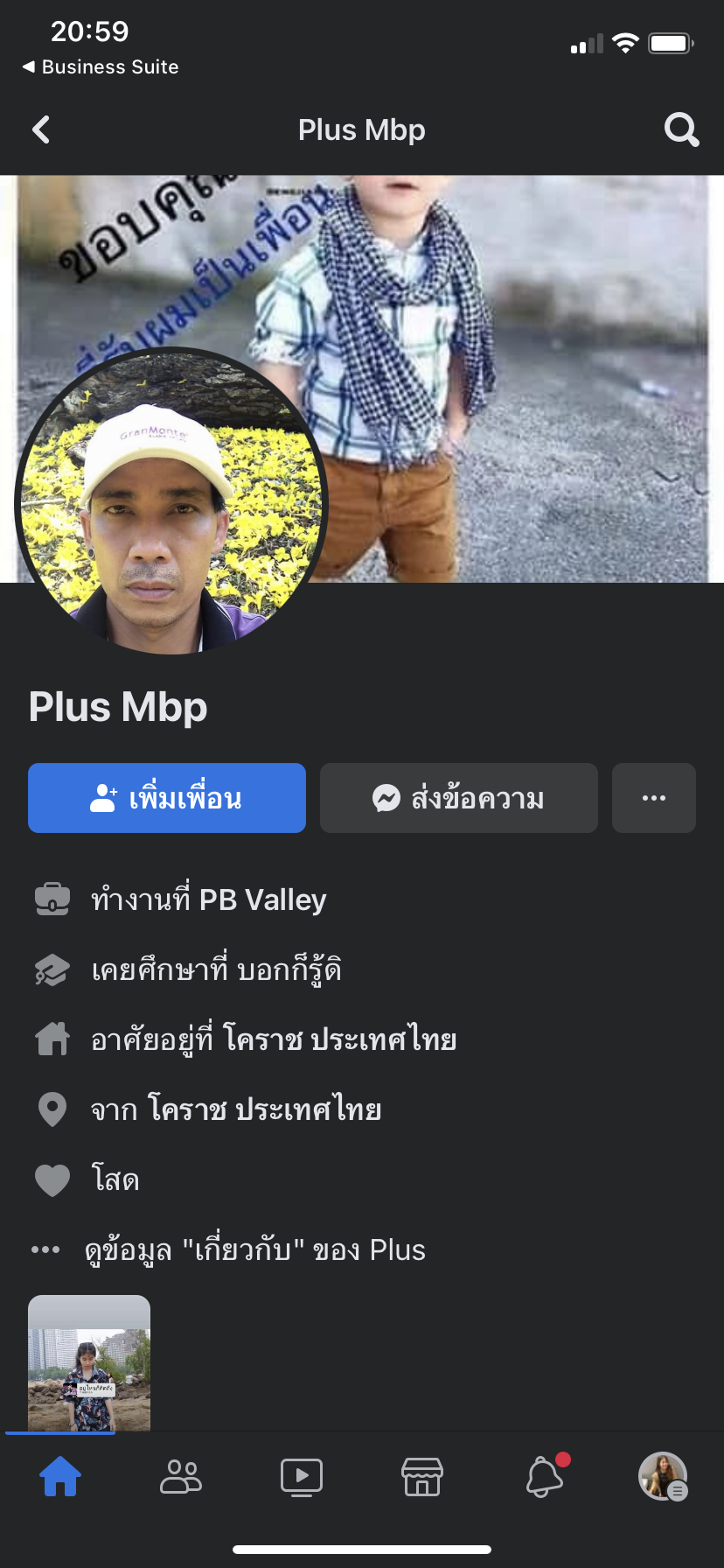Go back using the top arrow
Screen dimensions: 724x1568
41,130
